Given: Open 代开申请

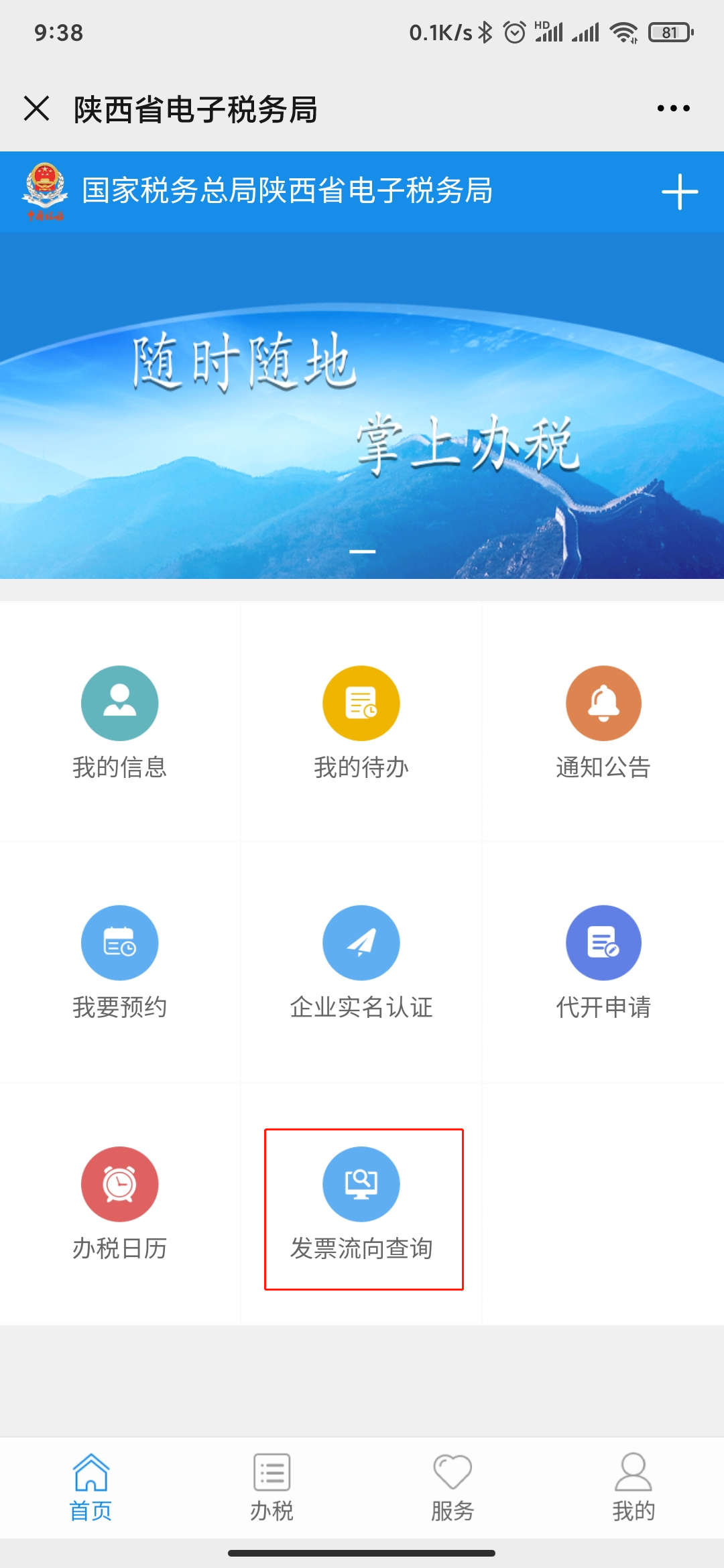Looking at the screenshot, I should tap(603, 962).
